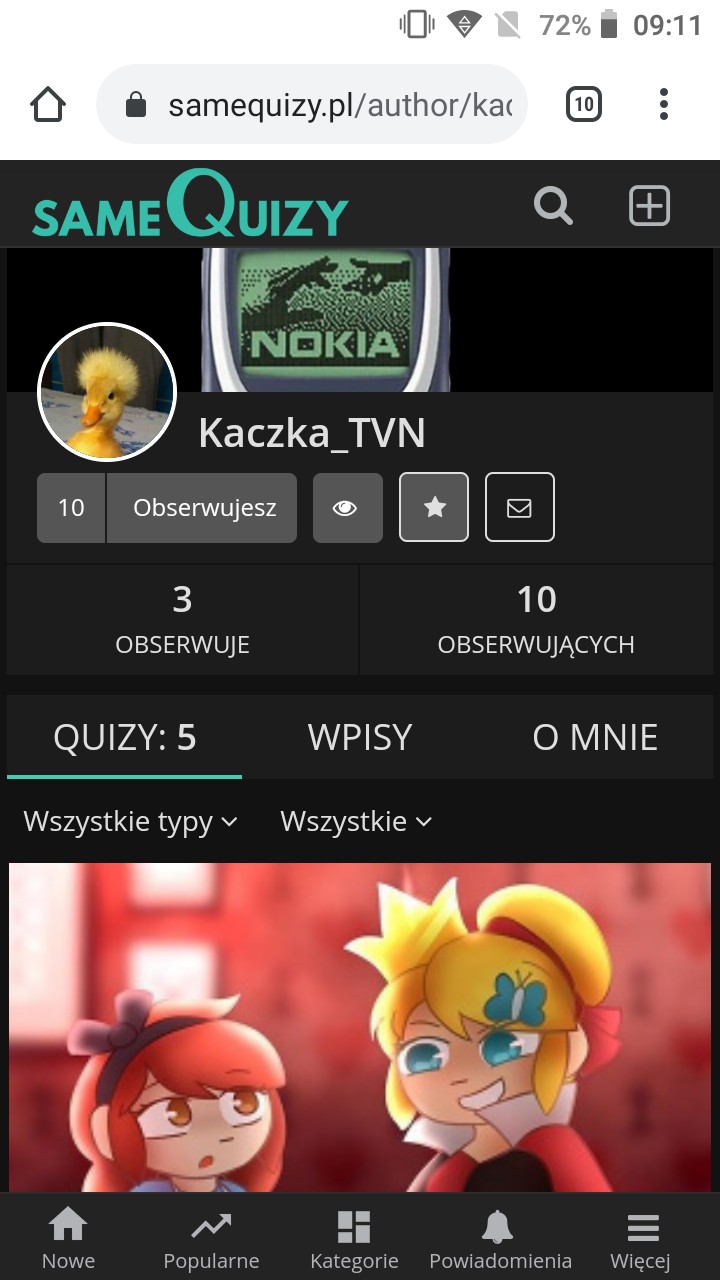Open the search magnifier icon
The image size is (720, 1280).
point(553,206)
